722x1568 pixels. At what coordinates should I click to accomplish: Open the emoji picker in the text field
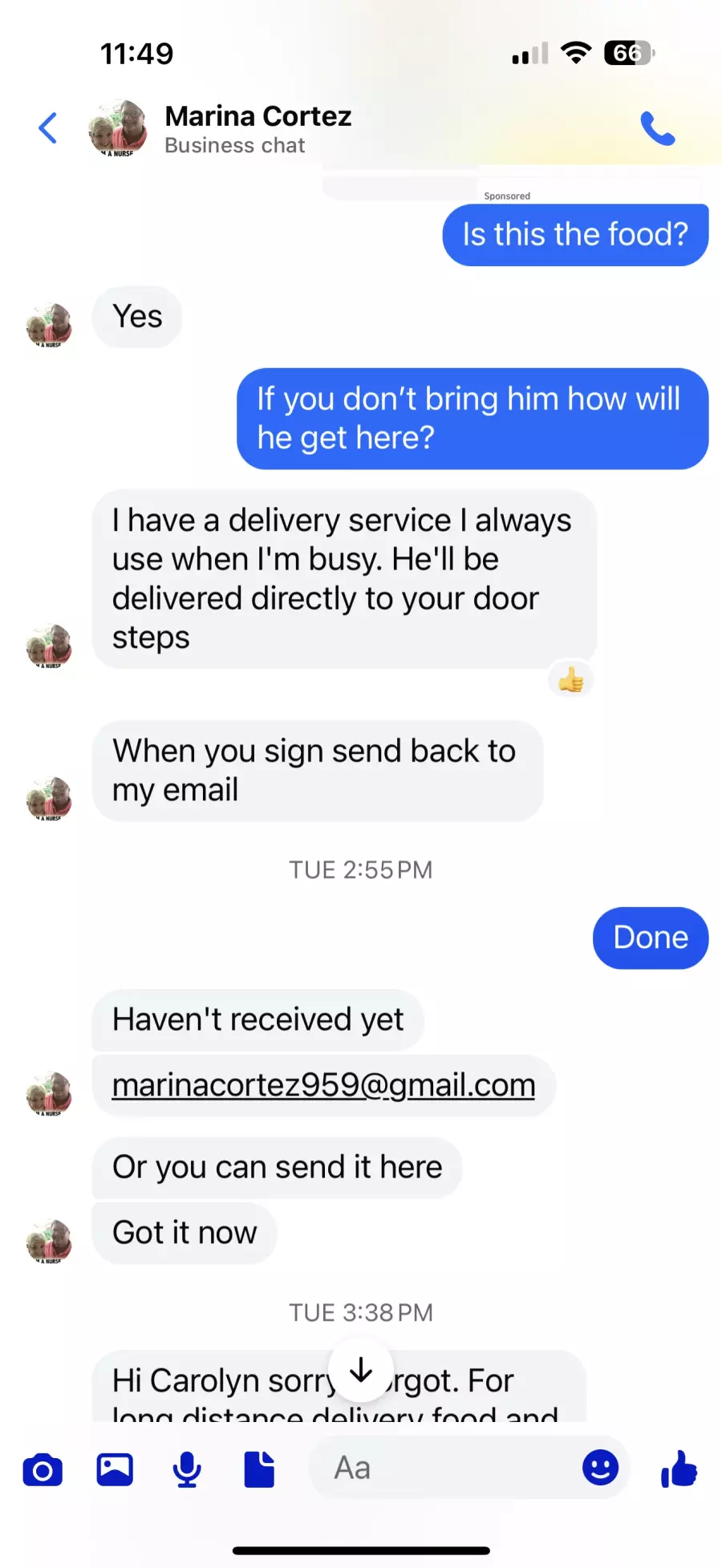(x=600, y=1469)
